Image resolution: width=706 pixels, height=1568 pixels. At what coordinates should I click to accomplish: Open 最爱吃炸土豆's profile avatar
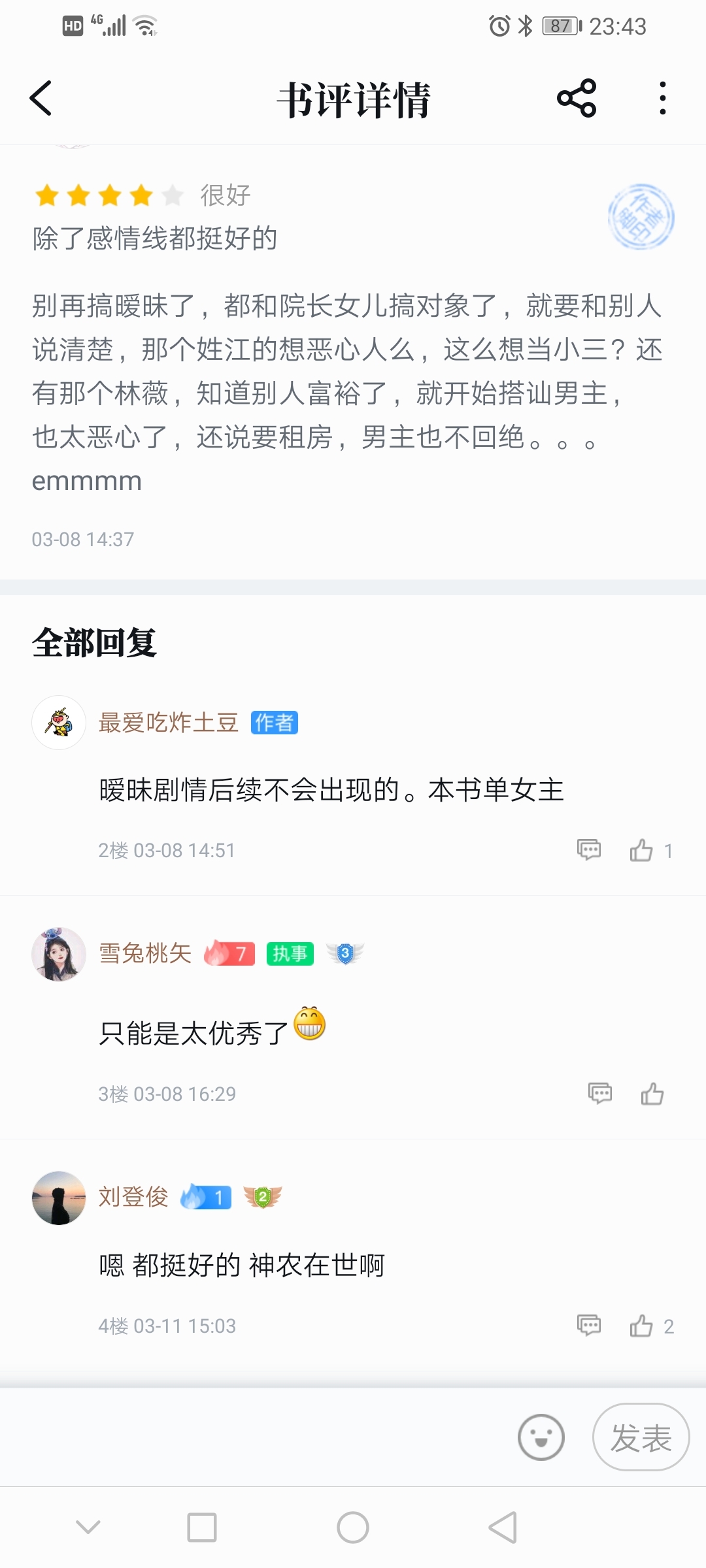point(59,723)
